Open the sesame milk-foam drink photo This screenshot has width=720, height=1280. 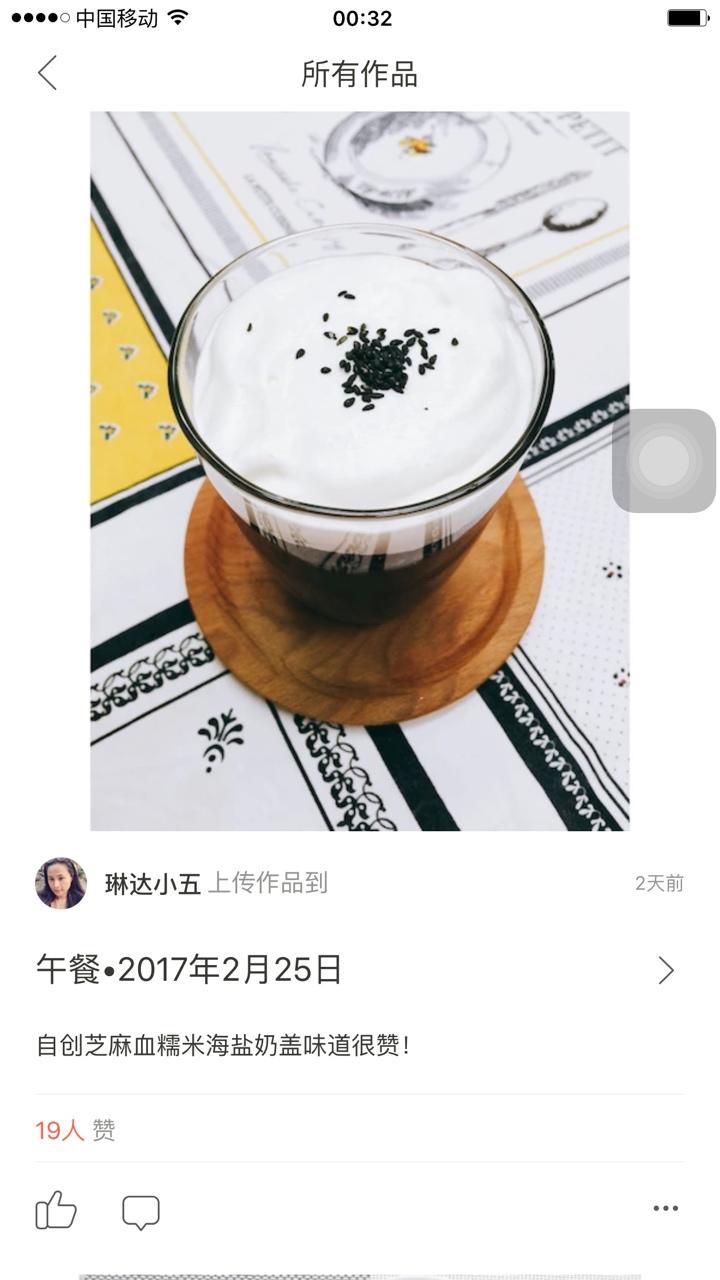(x=359, y=470)
